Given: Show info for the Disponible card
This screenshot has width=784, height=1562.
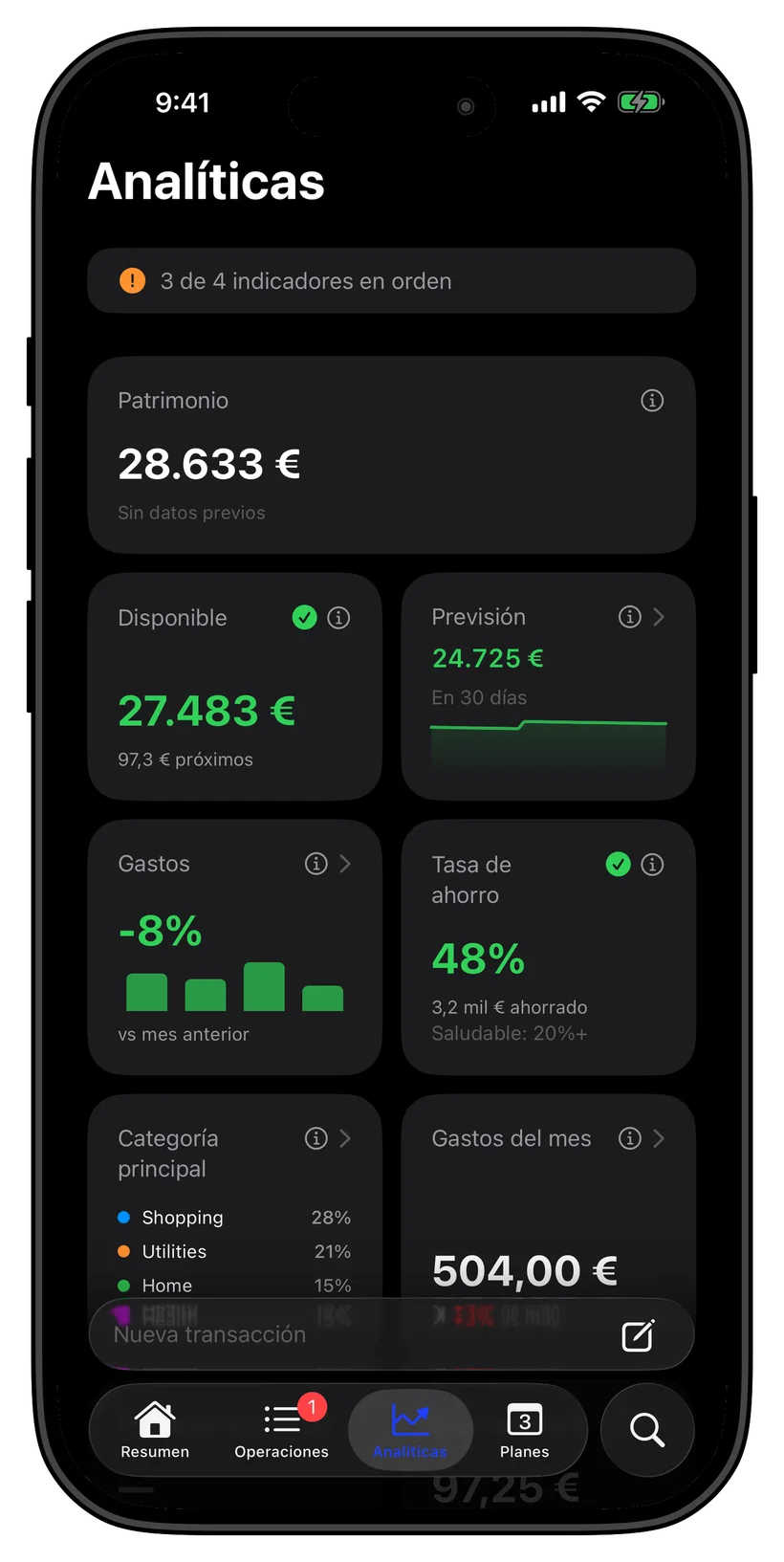Looking at the screenshot, I should pyautogui.click(x=338, y=618).
